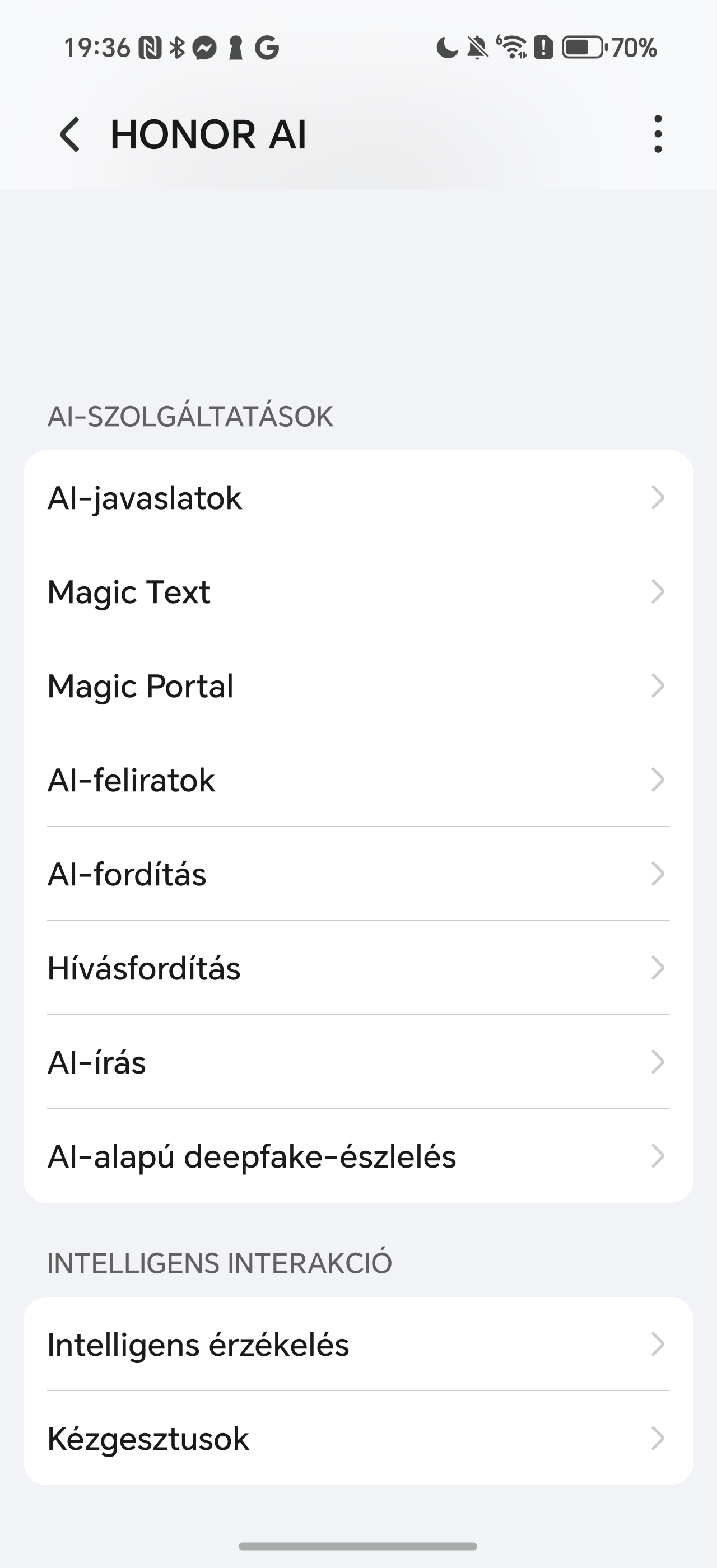Open AI-javaslatok settings

click(x=358, y=497)
